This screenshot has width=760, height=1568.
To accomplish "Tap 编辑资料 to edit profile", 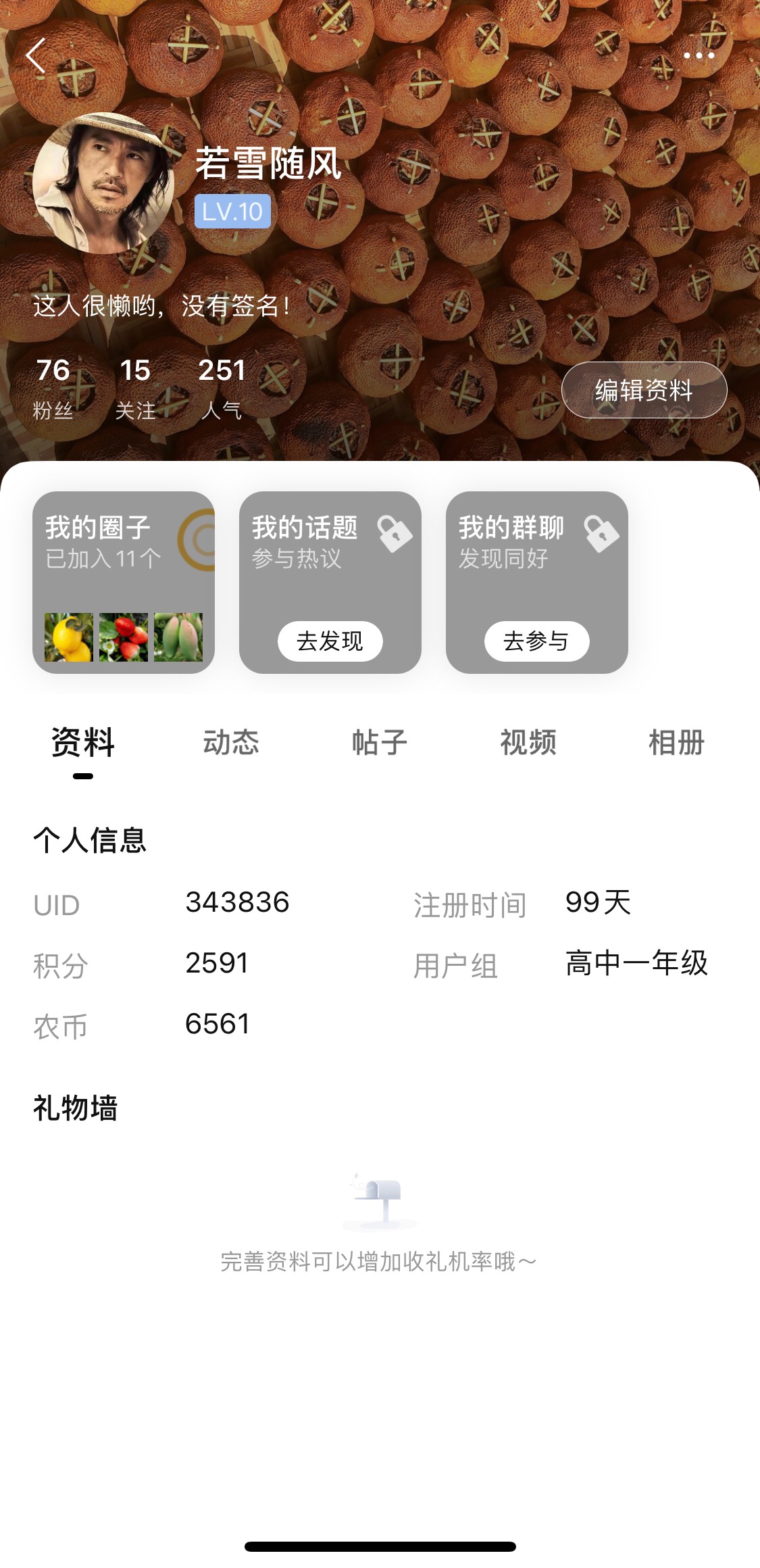I will click(x=644, y=390).
